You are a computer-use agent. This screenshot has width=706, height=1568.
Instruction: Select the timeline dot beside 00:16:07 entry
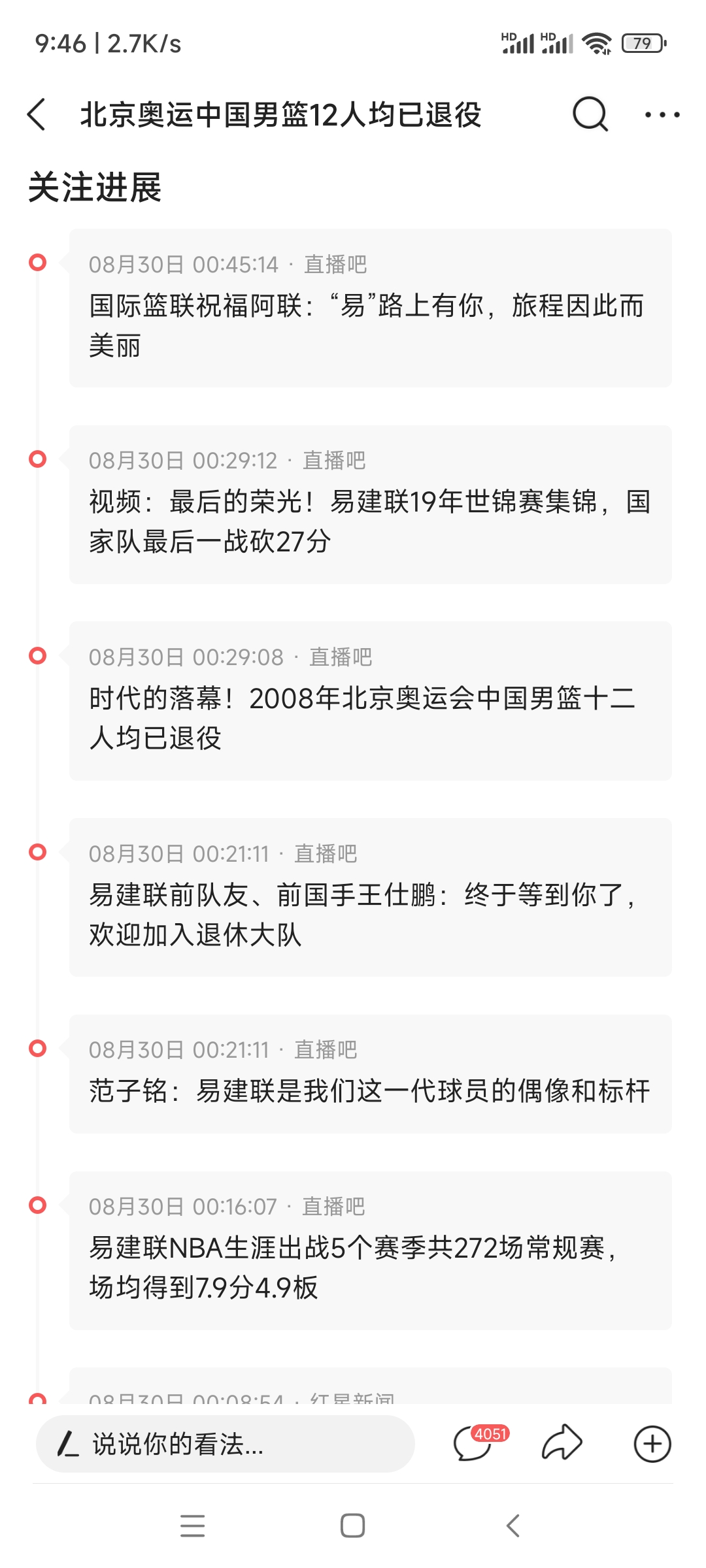37,1206
